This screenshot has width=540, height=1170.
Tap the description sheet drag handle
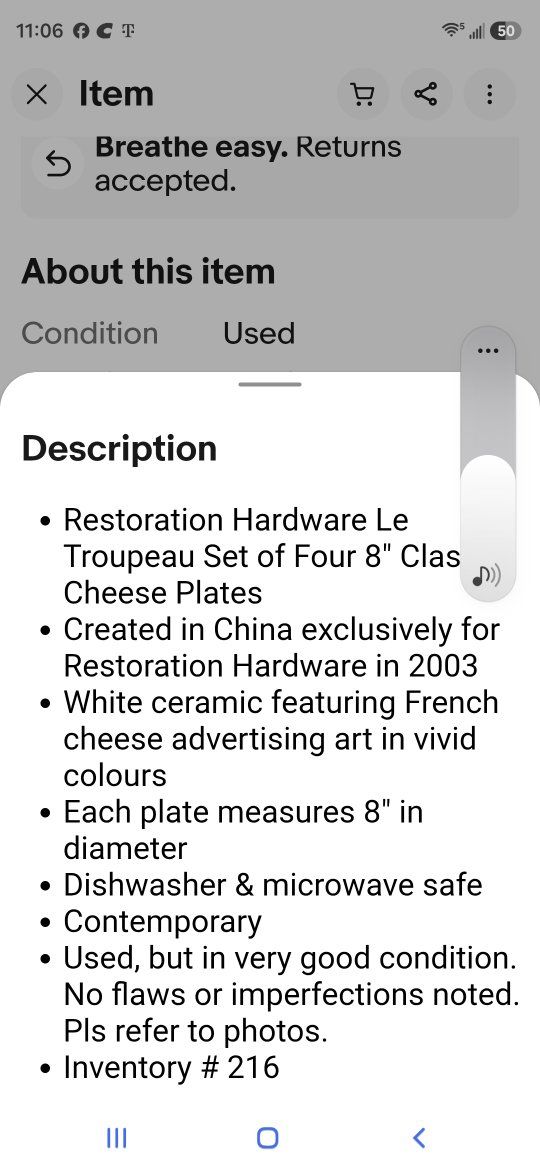[x=270, y=384]
